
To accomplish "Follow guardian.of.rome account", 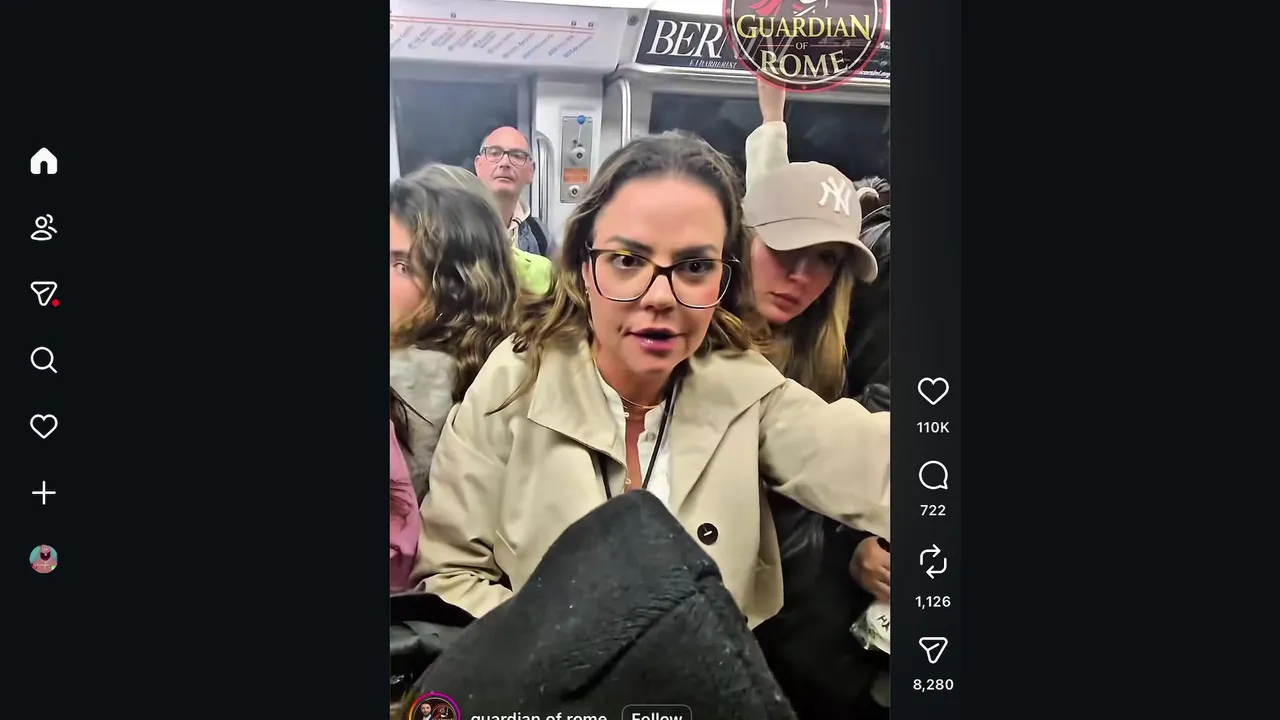I will pos(656,714).
